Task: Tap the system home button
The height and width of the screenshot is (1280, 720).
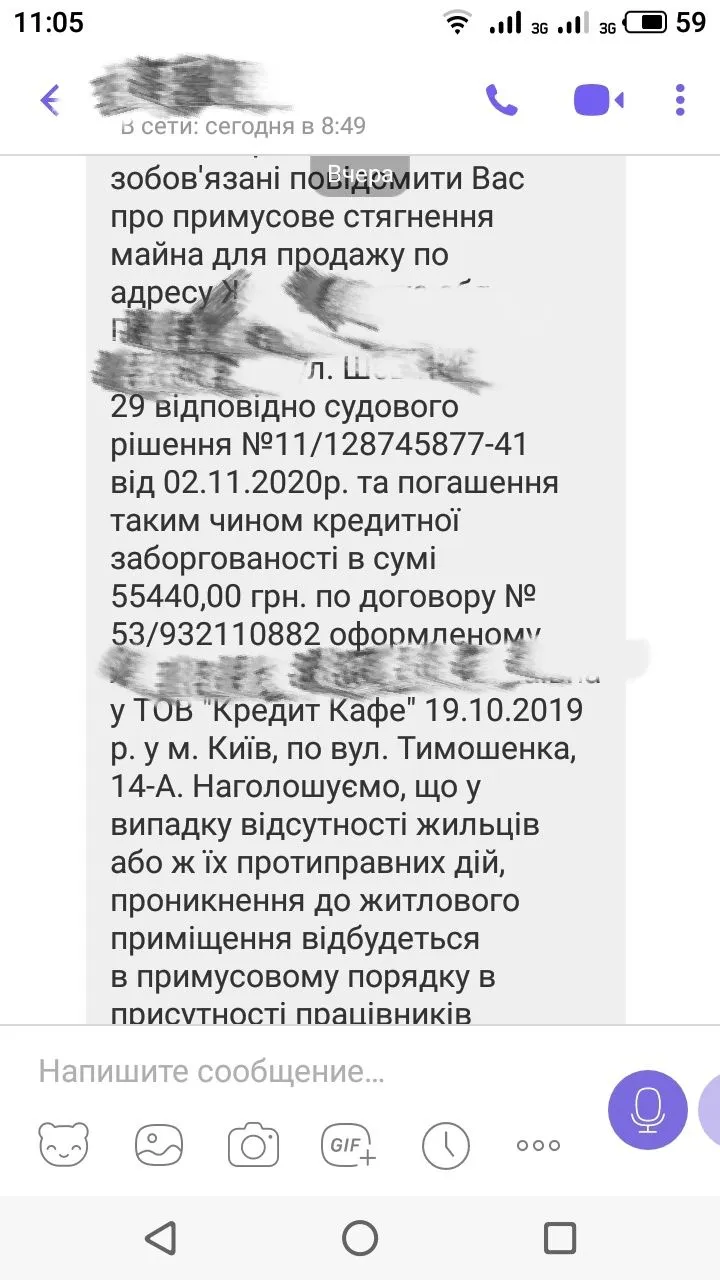Action: [360, 1238]
